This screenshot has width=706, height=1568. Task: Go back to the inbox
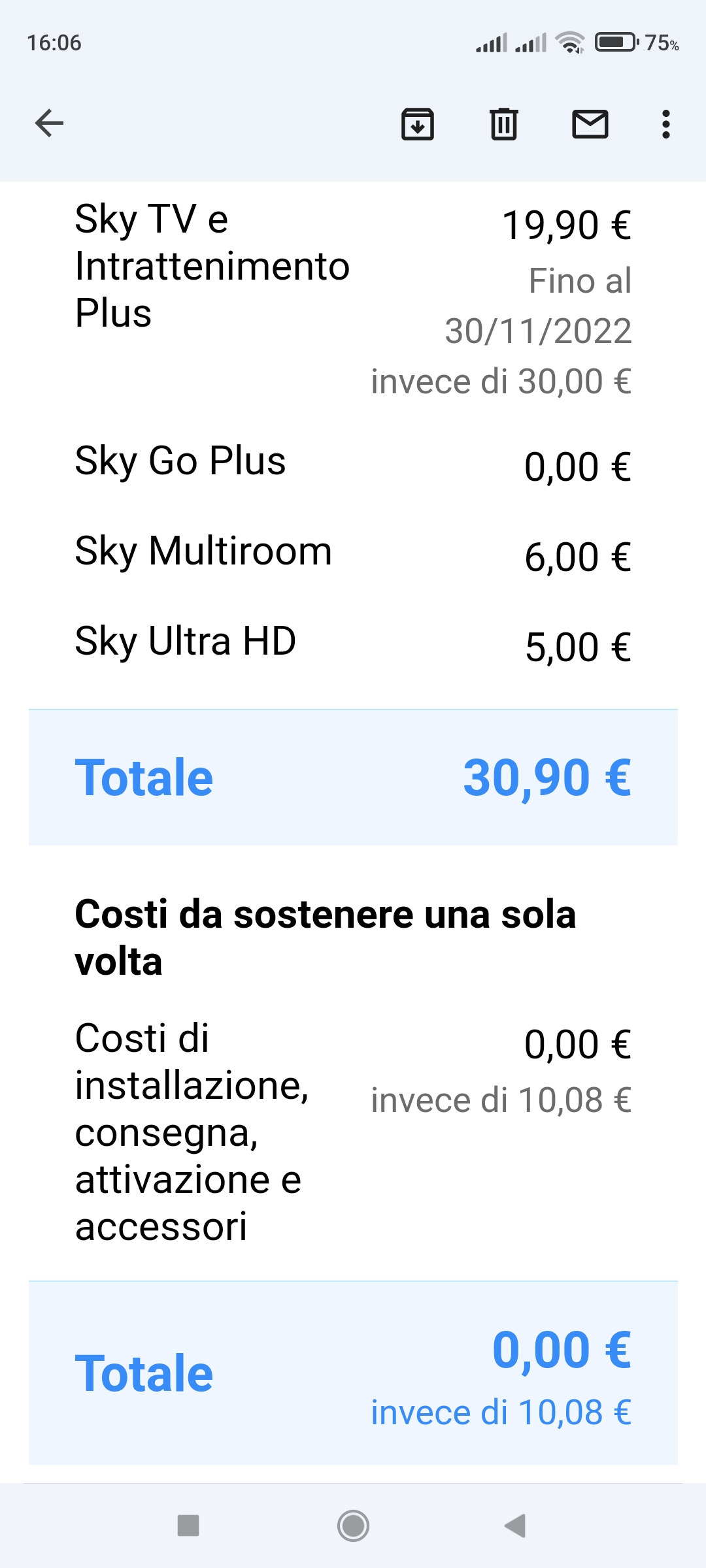tap(49, 123)
